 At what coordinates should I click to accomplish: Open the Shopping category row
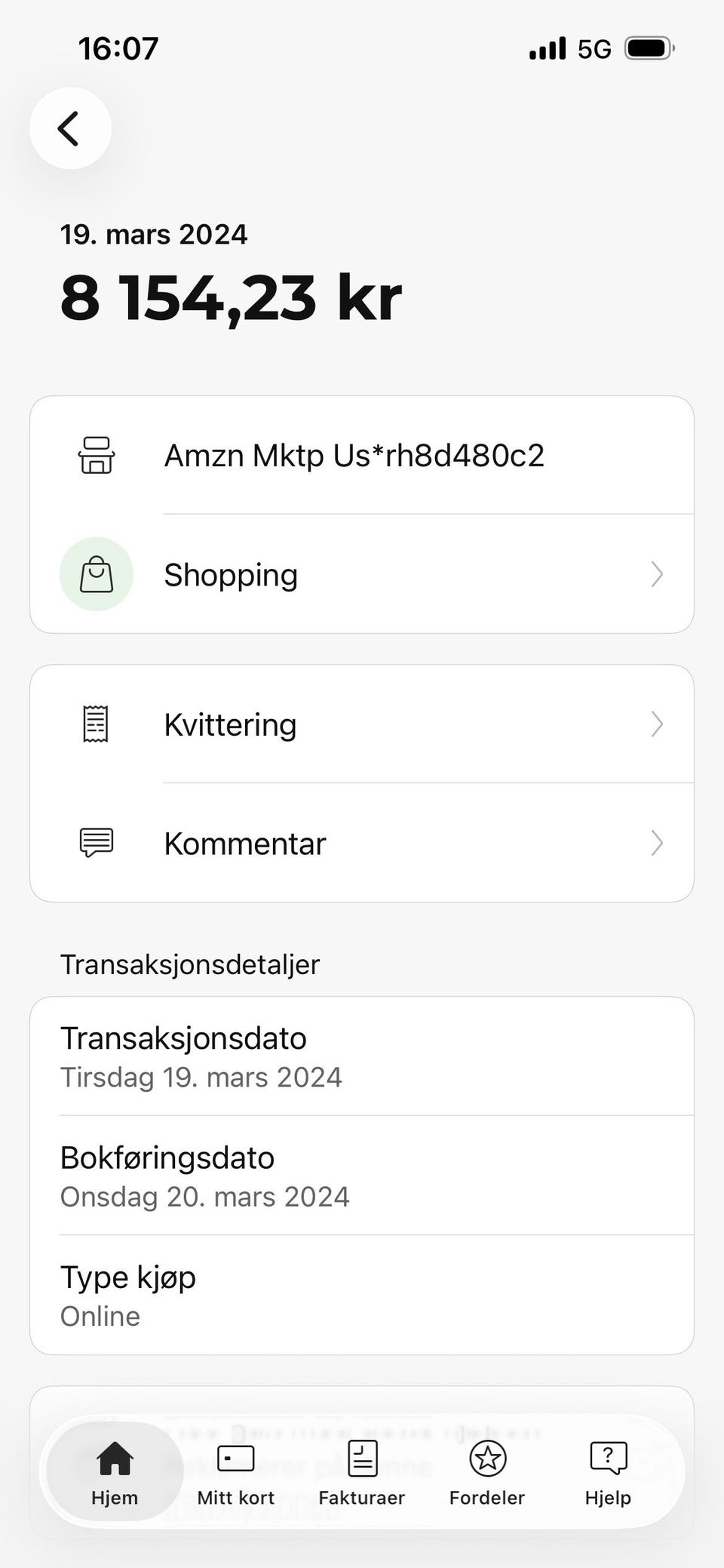coord(362,575)
